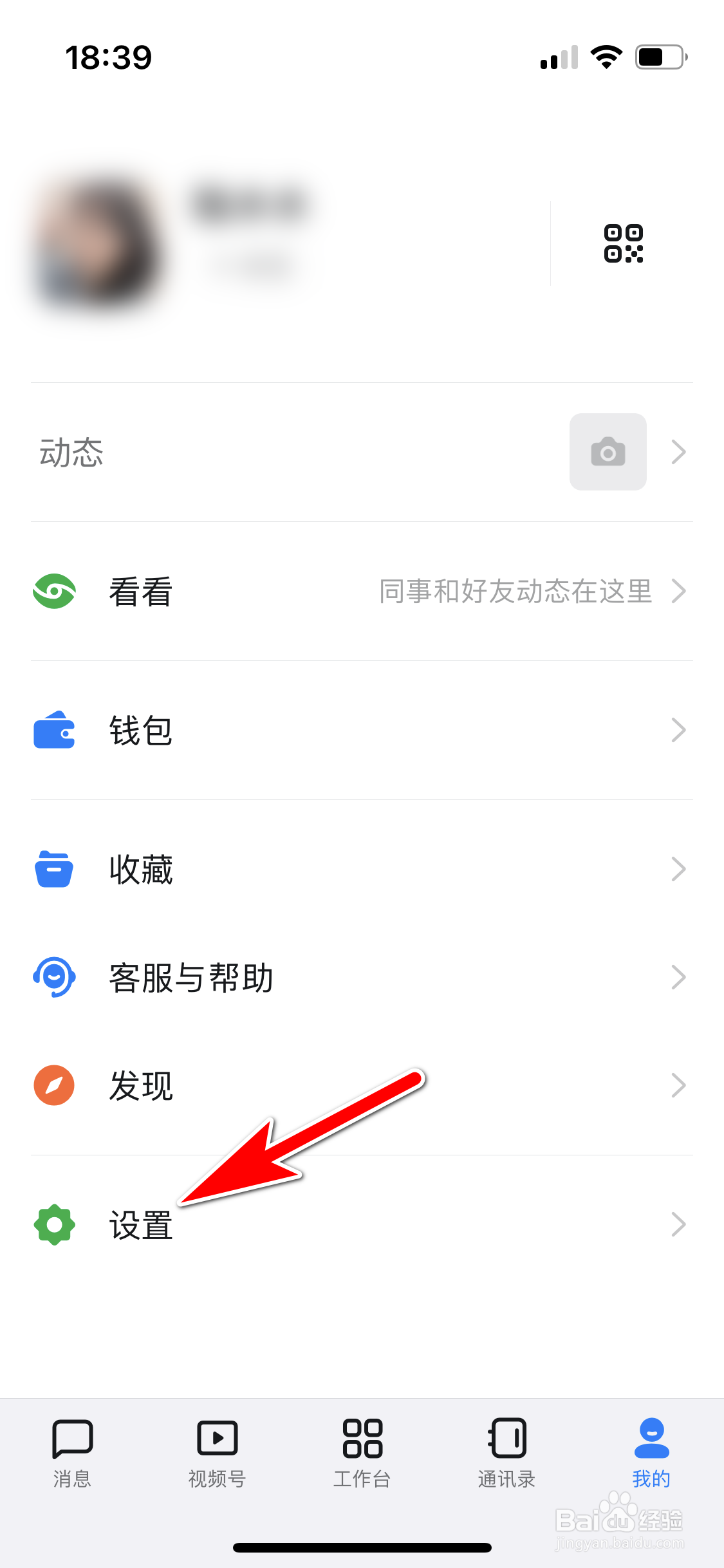Expand the 设置 row chevron

click(x=679, y=1224)
